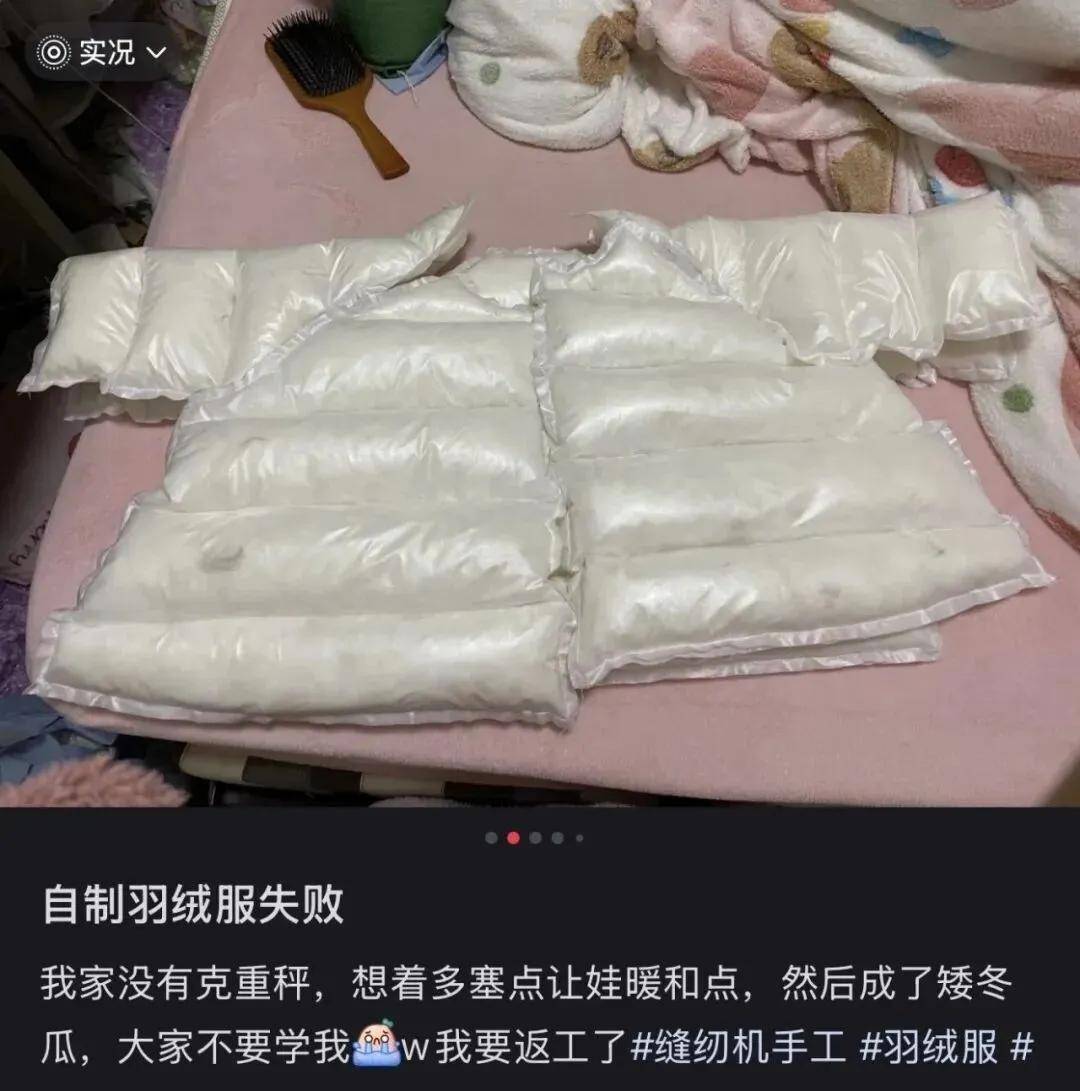The width and height of the screenshot is (1080, 1091).
Task: Tap the image page indicator dots
Action: pos(535,838)
